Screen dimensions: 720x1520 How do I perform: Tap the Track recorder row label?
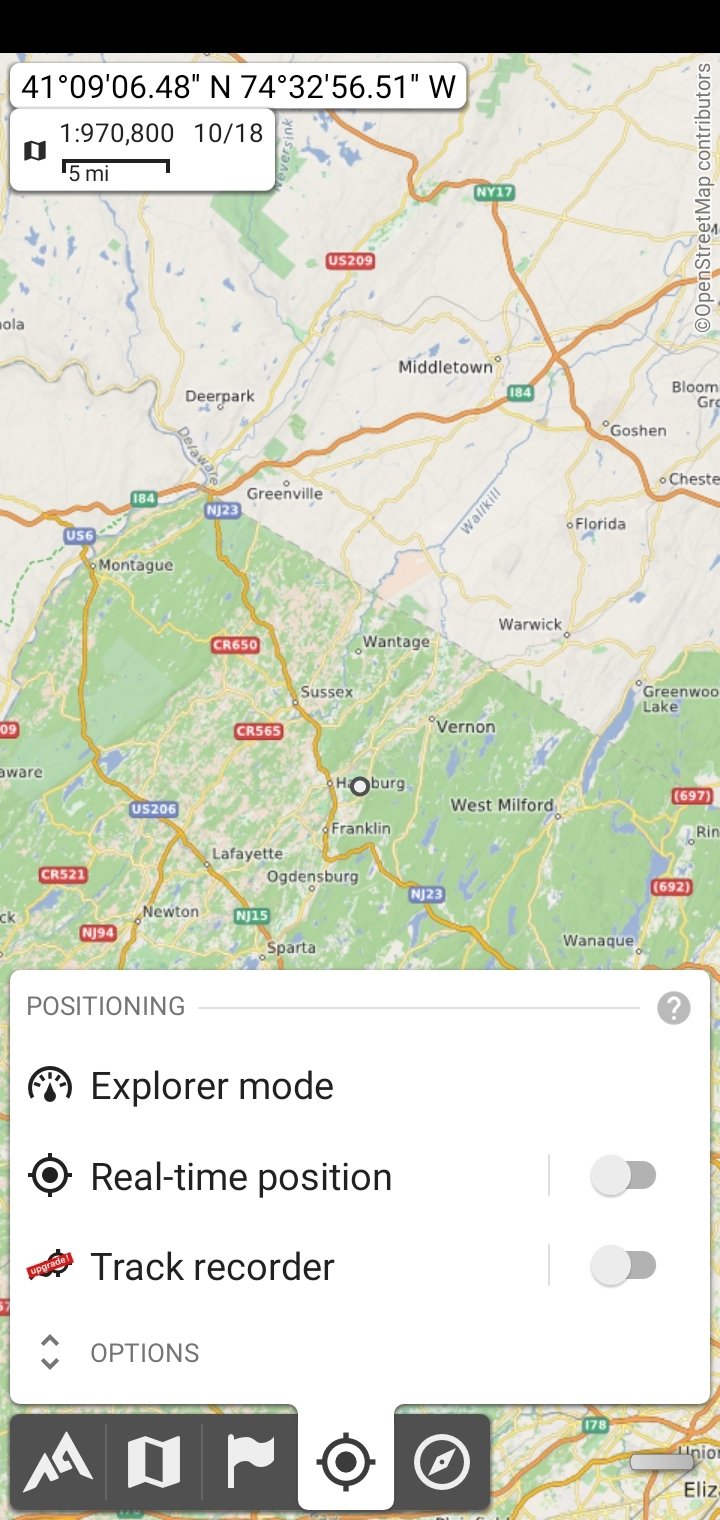(x=213, y=1267)
